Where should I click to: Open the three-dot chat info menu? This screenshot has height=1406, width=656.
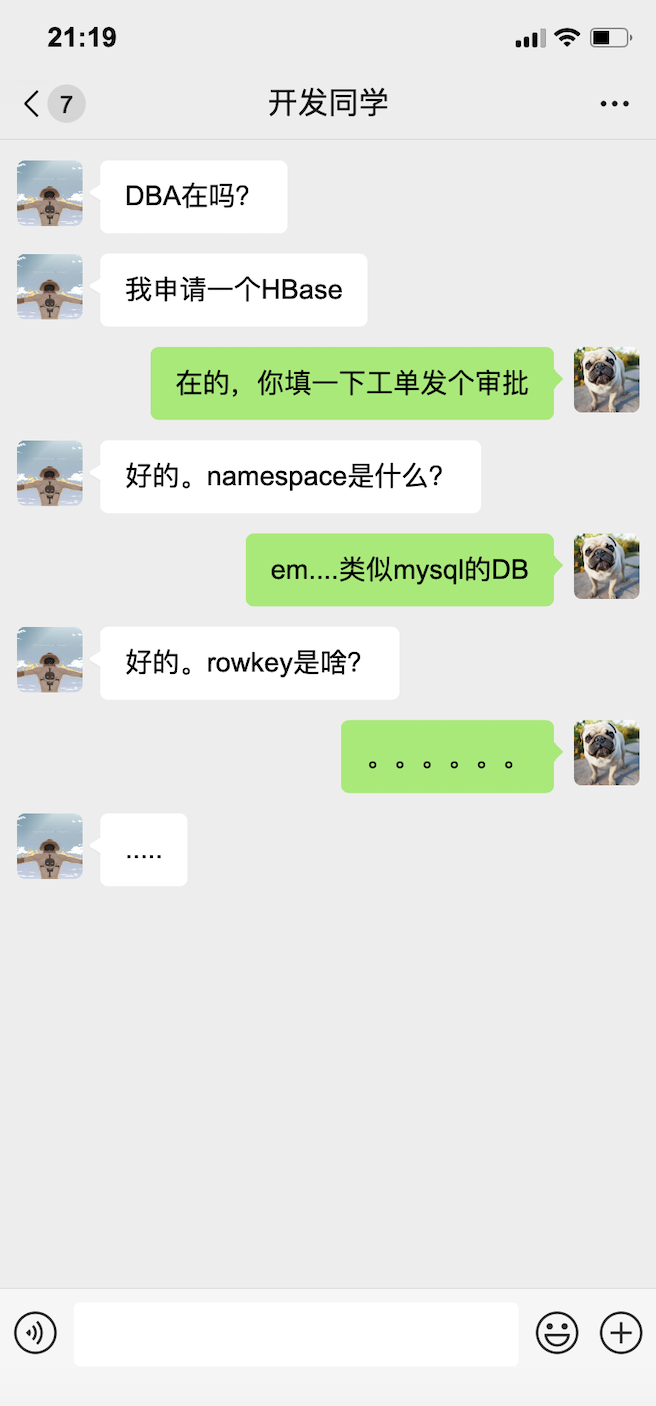[614, 104]
